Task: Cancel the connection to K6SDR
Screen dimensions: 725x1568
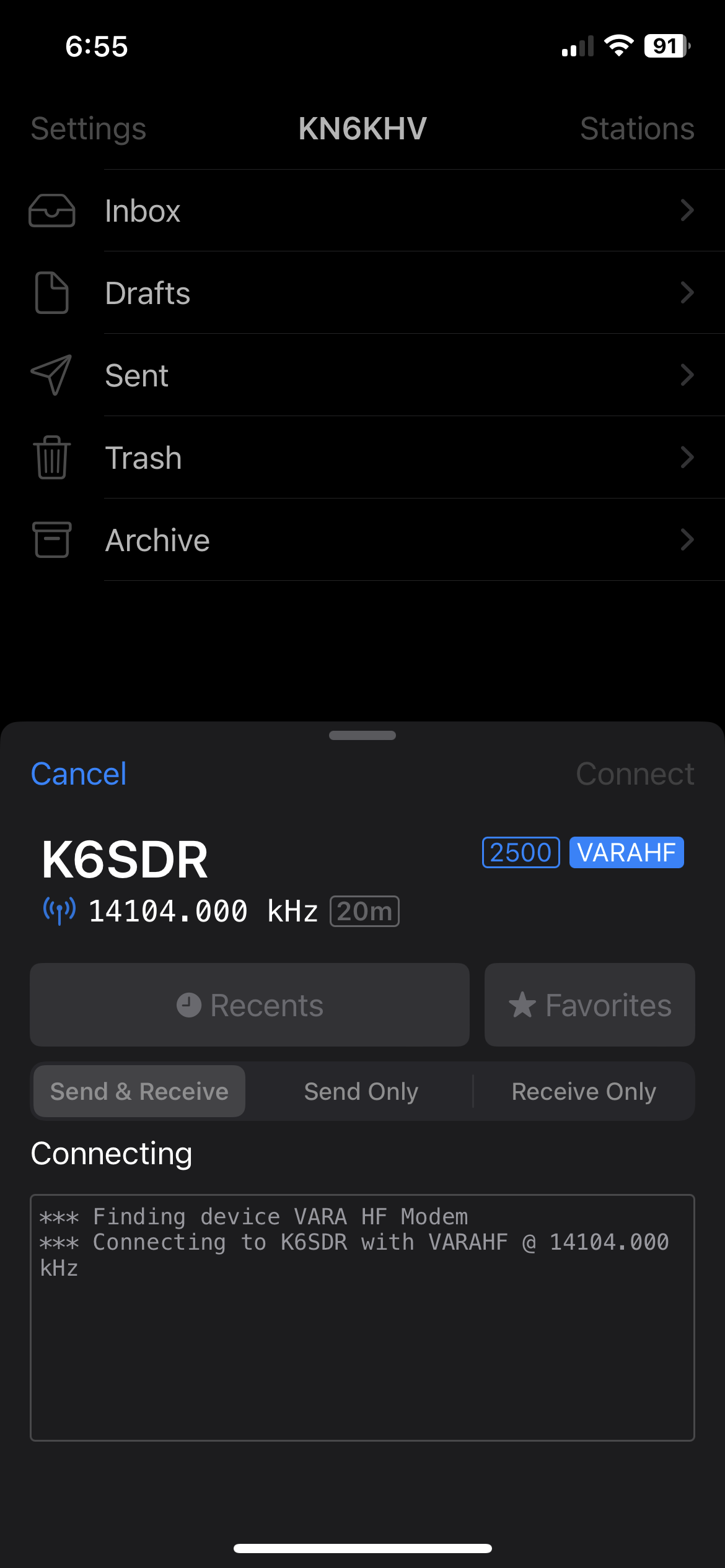Action: click(x=79, y=774)
